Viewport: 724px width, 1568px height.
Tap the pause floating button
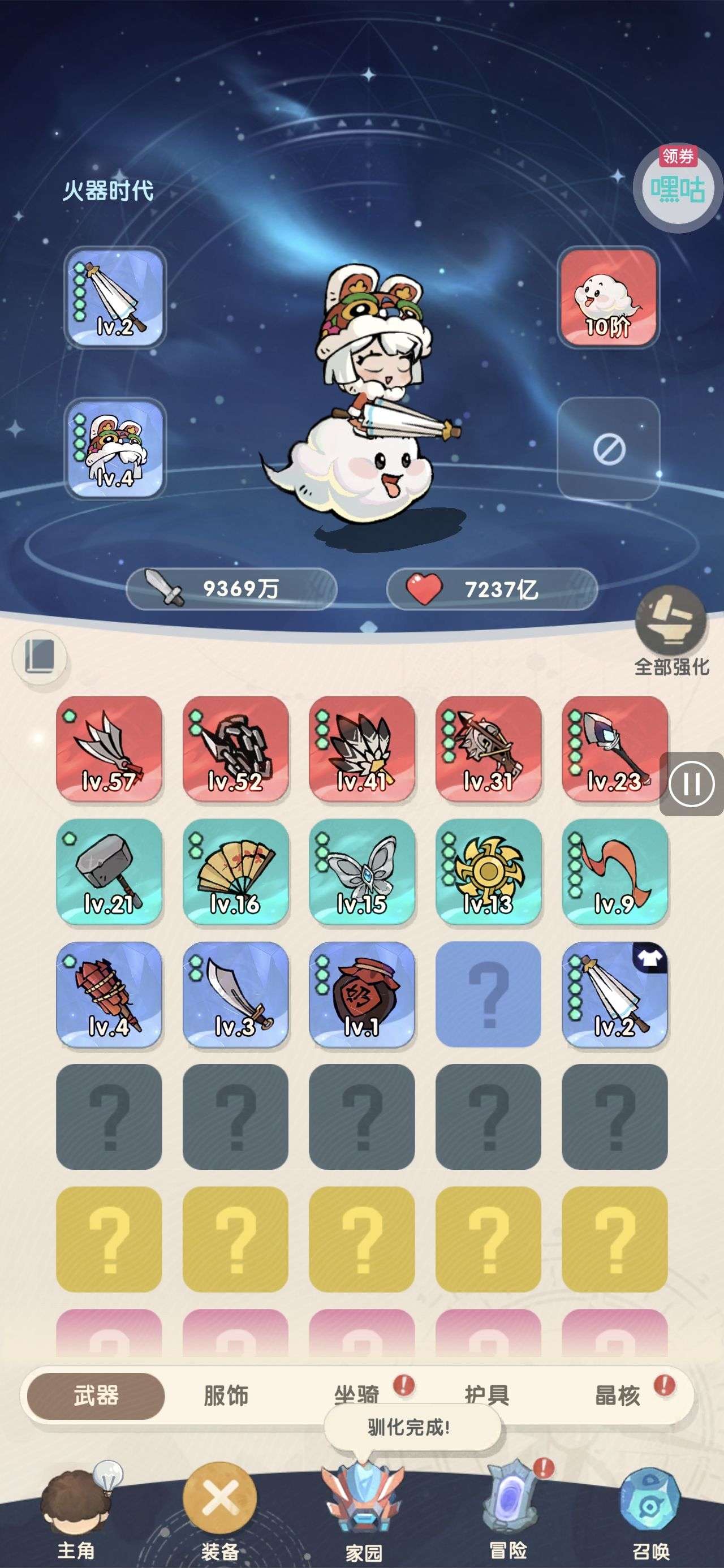click(x=691, y=784)
